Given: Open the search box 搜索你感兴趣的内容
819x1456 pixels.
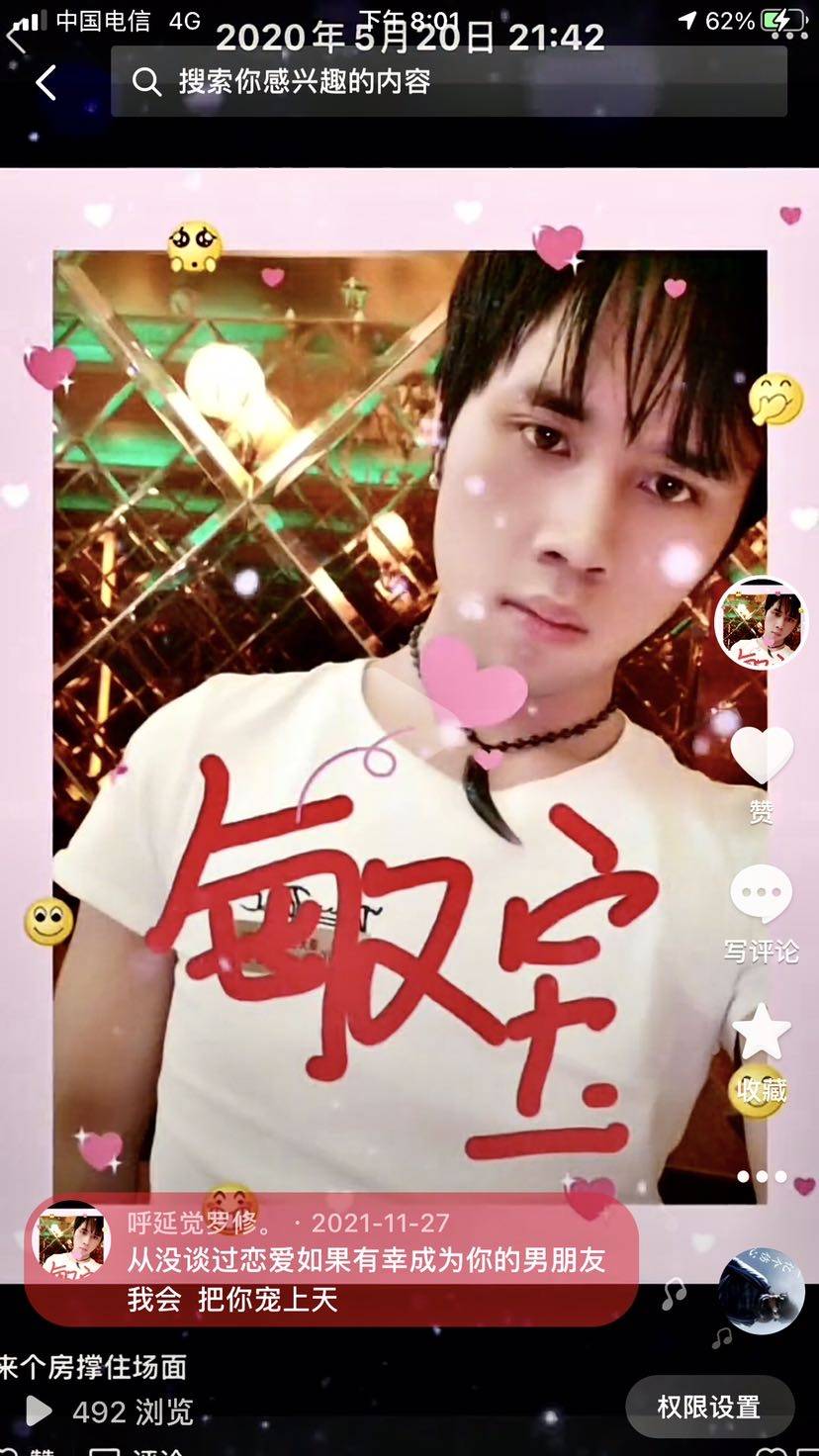Looking at the screenshot, I should coord(449,81).
